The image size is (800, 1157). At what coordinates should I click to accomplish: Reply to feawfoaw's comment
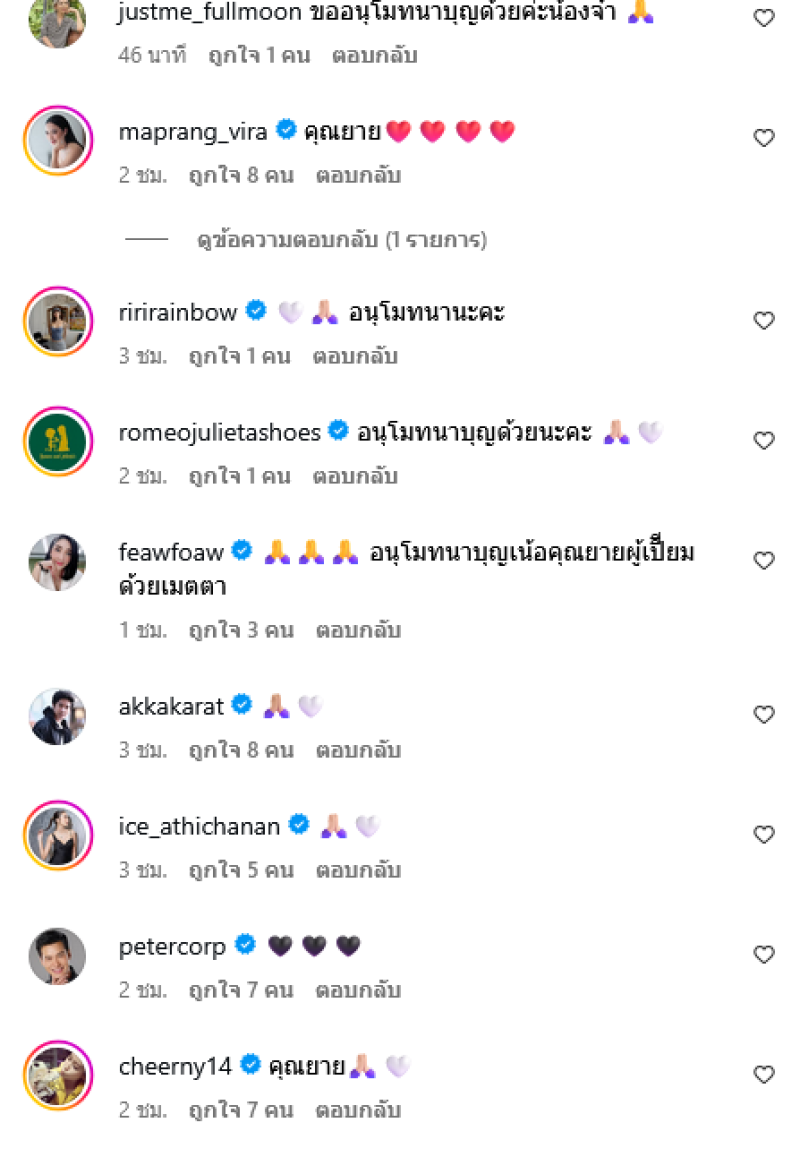358,630
